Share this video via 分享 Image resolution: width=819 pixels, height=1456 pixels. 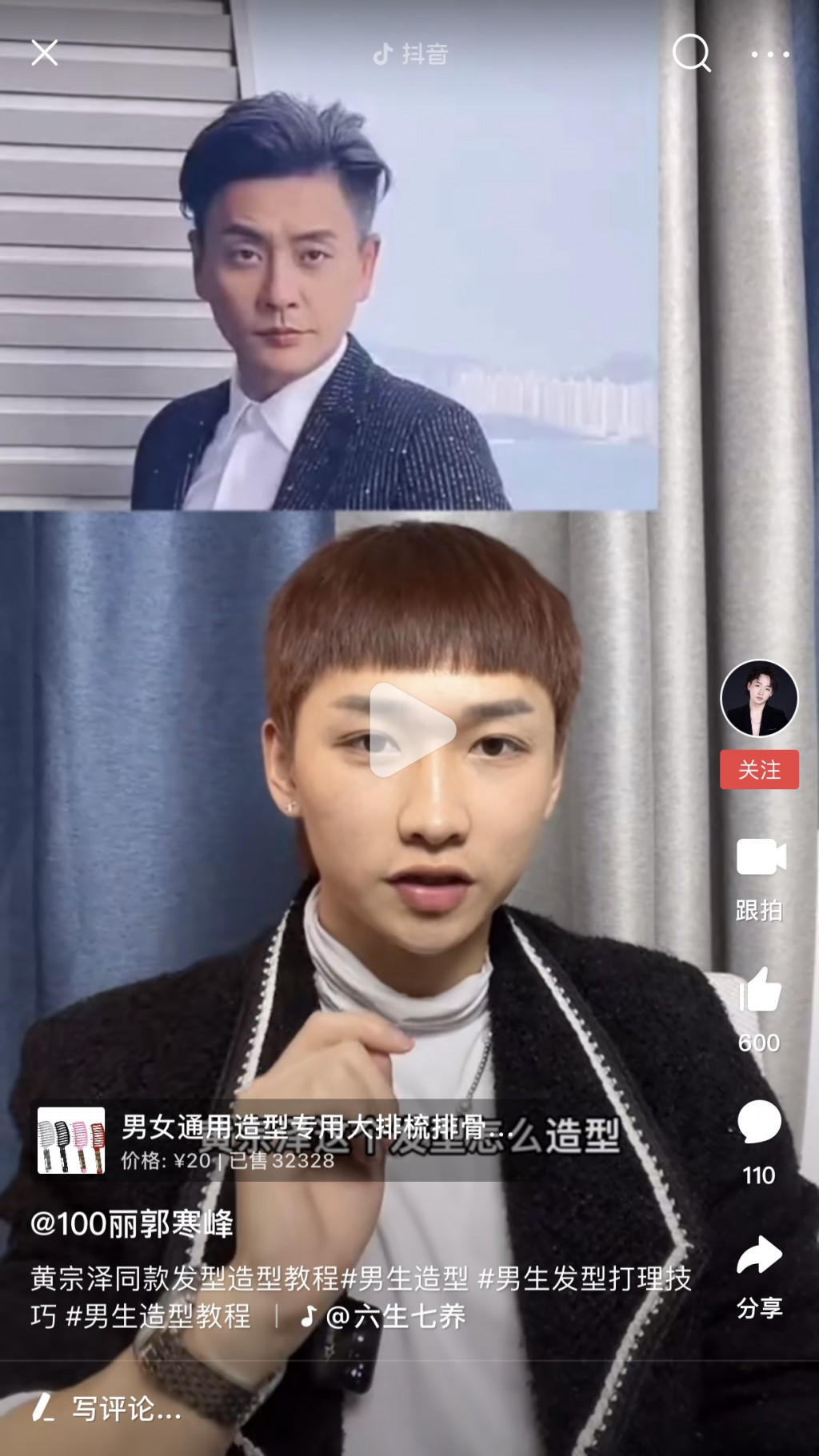coord(759,1255)
